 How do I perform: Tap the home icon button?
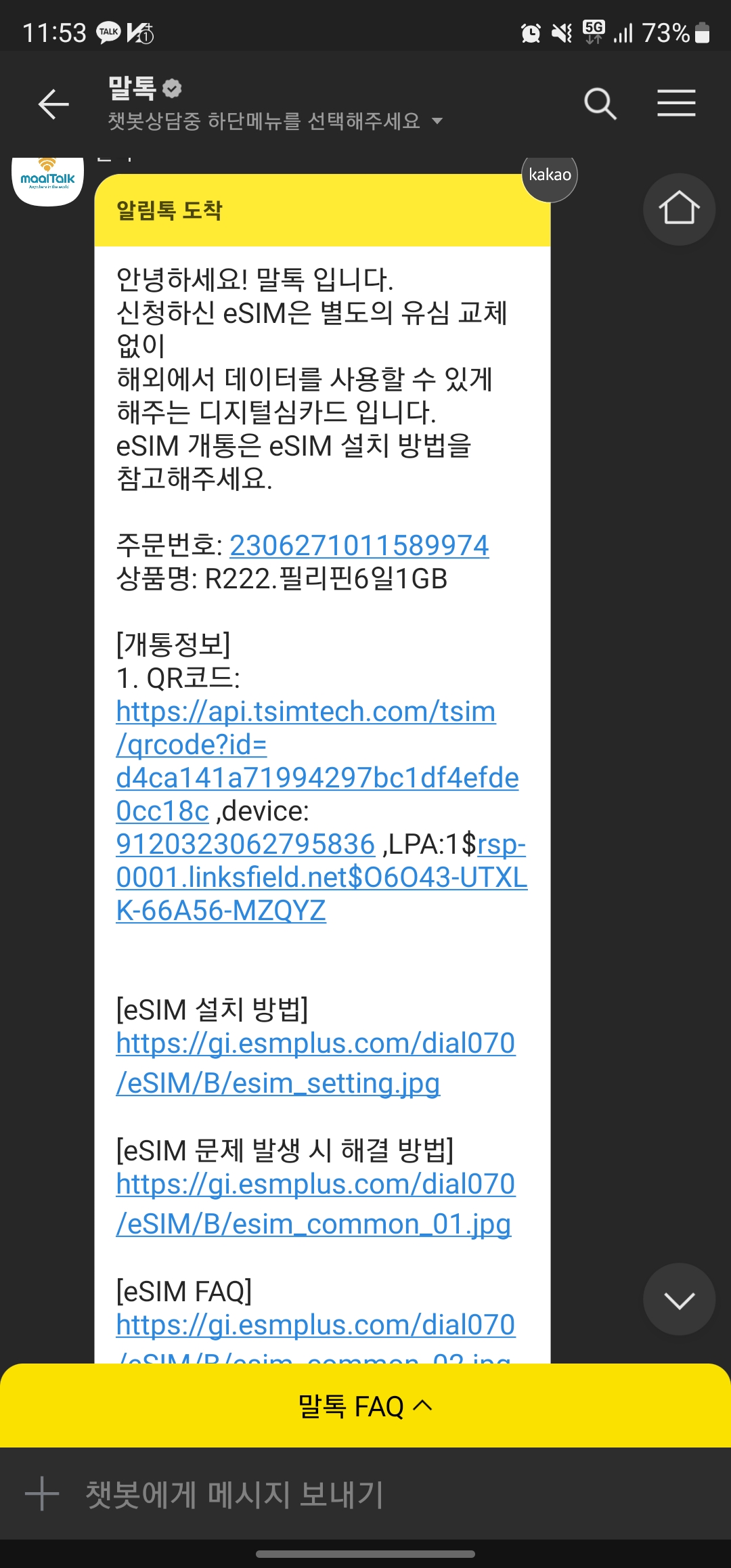(679, 209)
